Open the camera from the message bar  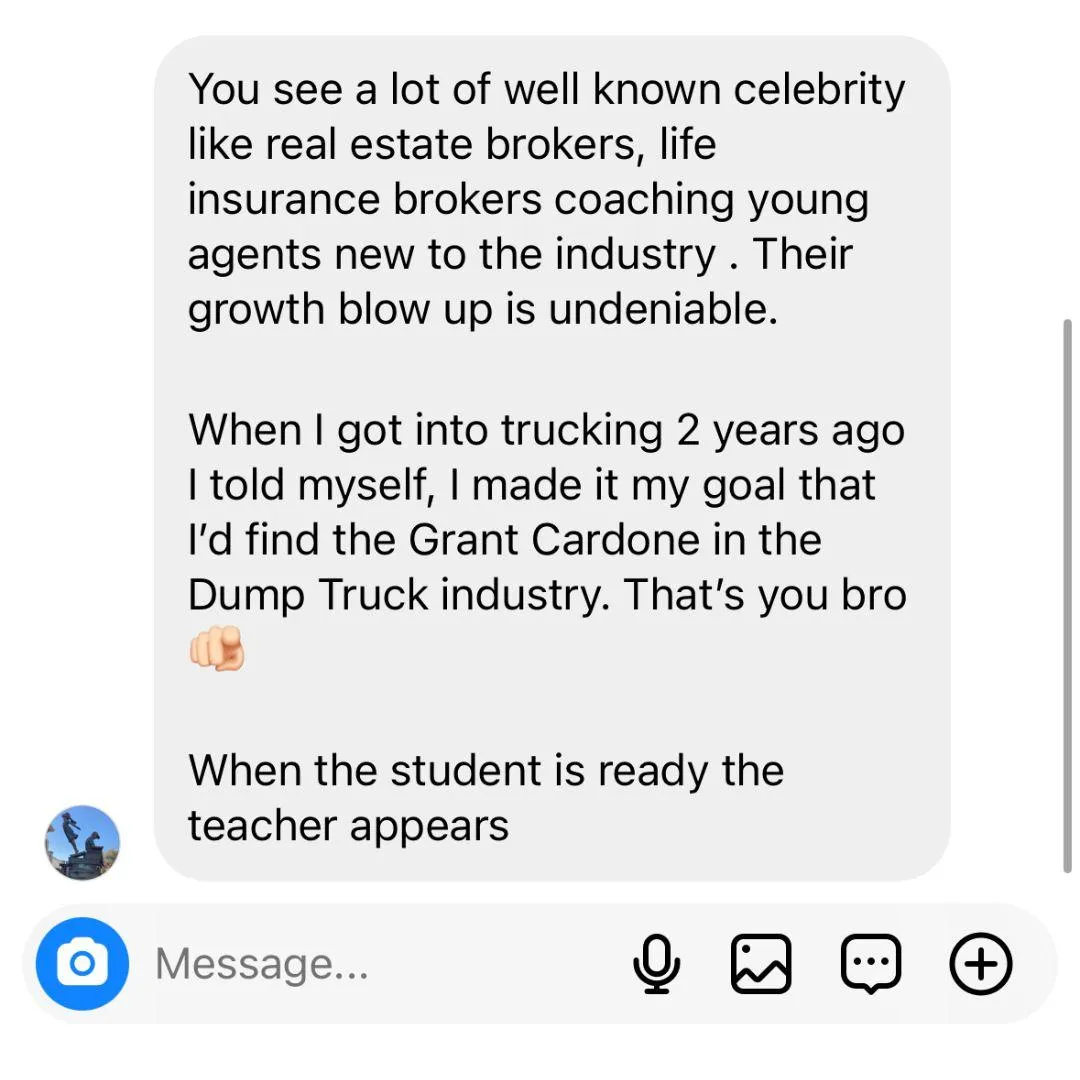coord(82,964)
